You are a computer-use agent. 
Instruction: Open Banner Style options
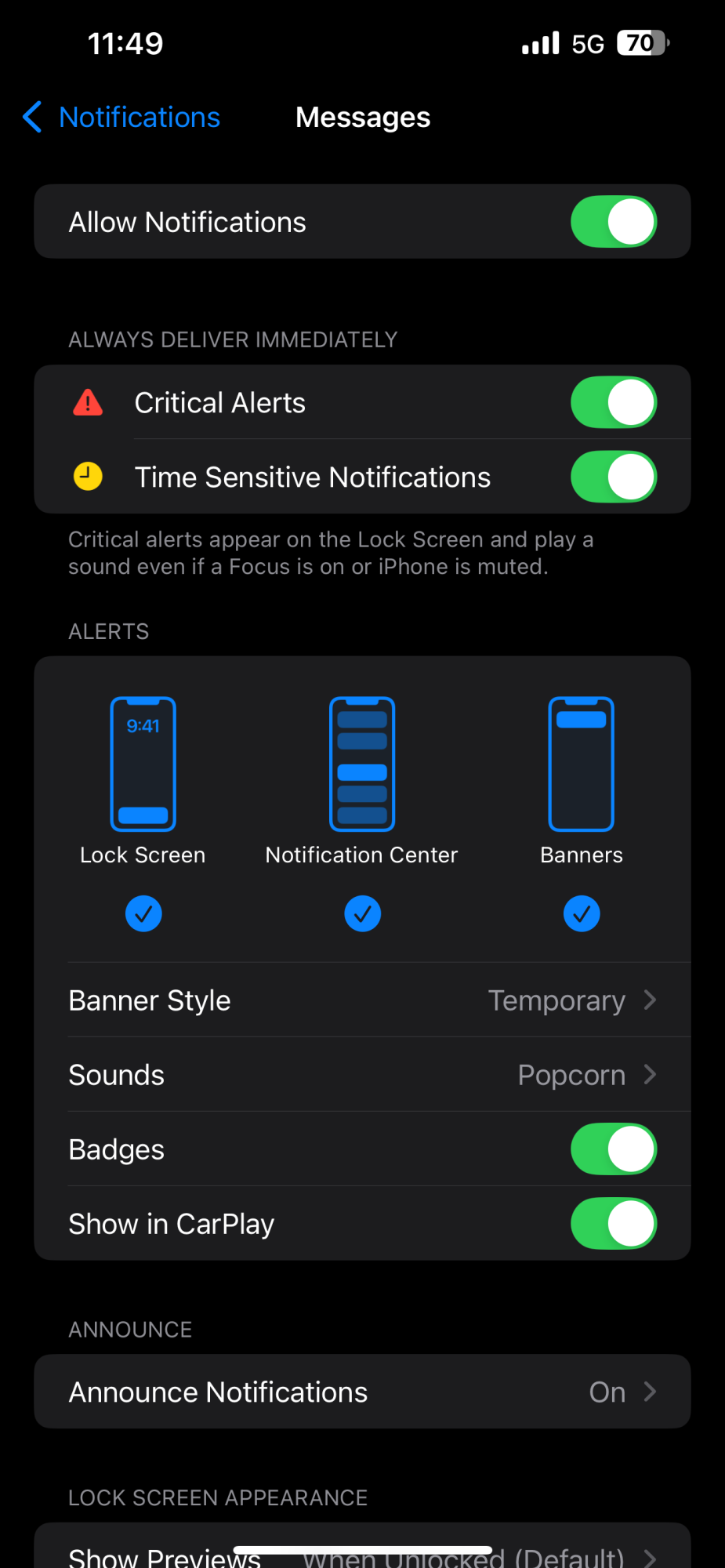(x=362, y=1000)
